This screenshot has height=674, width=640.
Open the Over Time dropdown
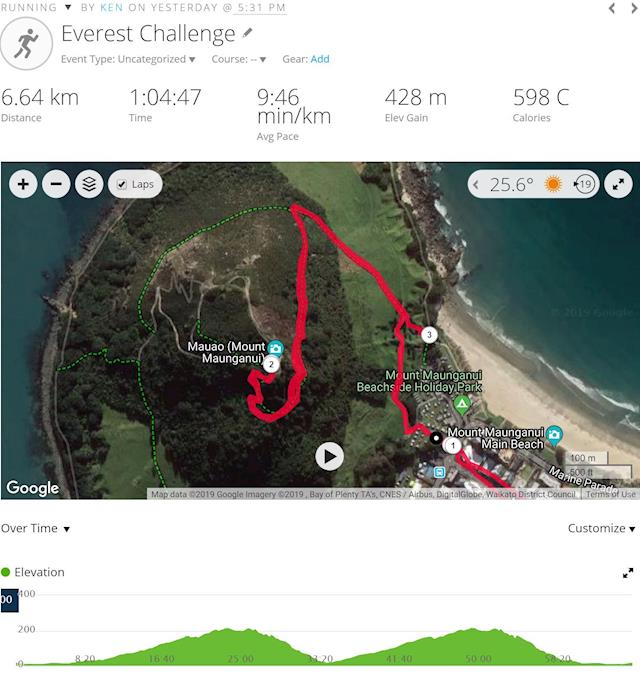36,528
